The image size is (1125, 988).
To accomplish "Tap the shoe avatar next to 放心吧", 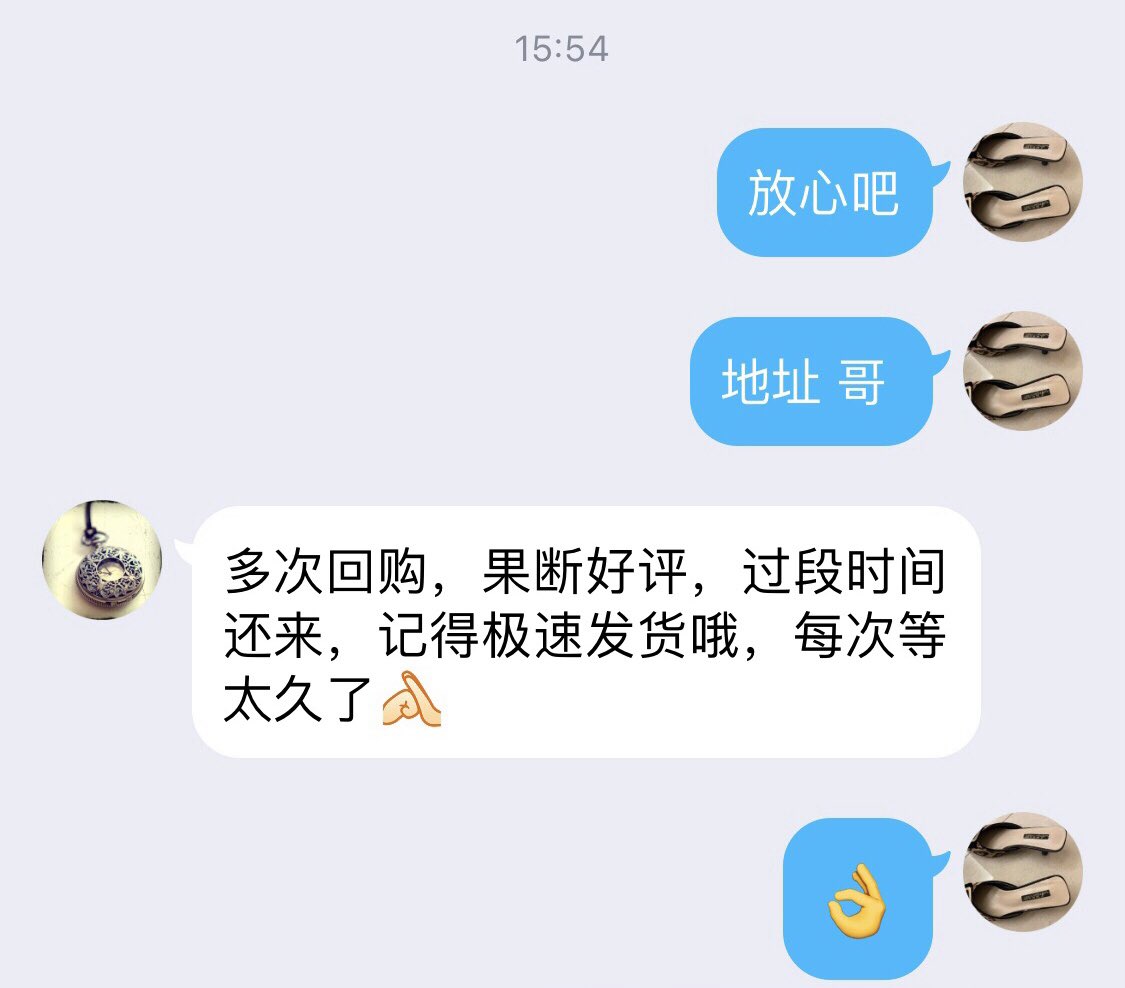I will [1022, 182].
